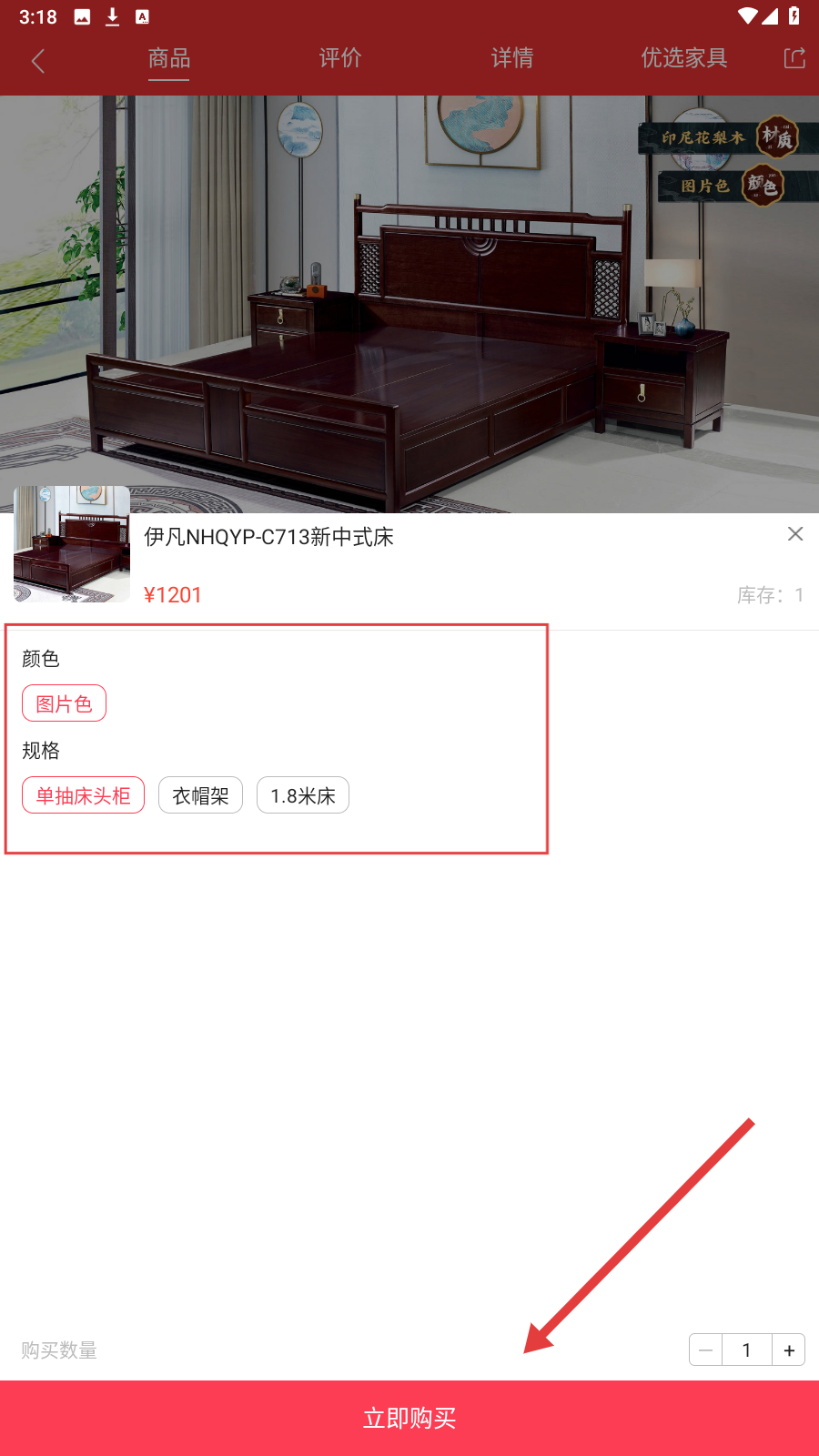Screen dimensions: 819x1456
Task: Go back using the top-left arrow
Action: pos(38,61)
